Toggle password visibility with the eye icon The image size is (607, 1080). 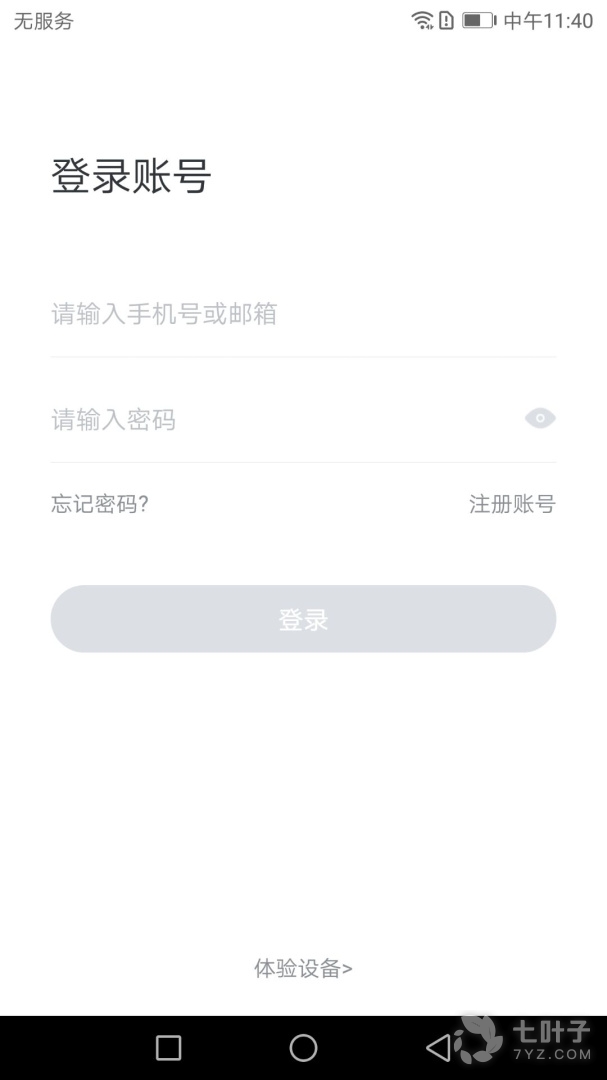coord(540,419)
